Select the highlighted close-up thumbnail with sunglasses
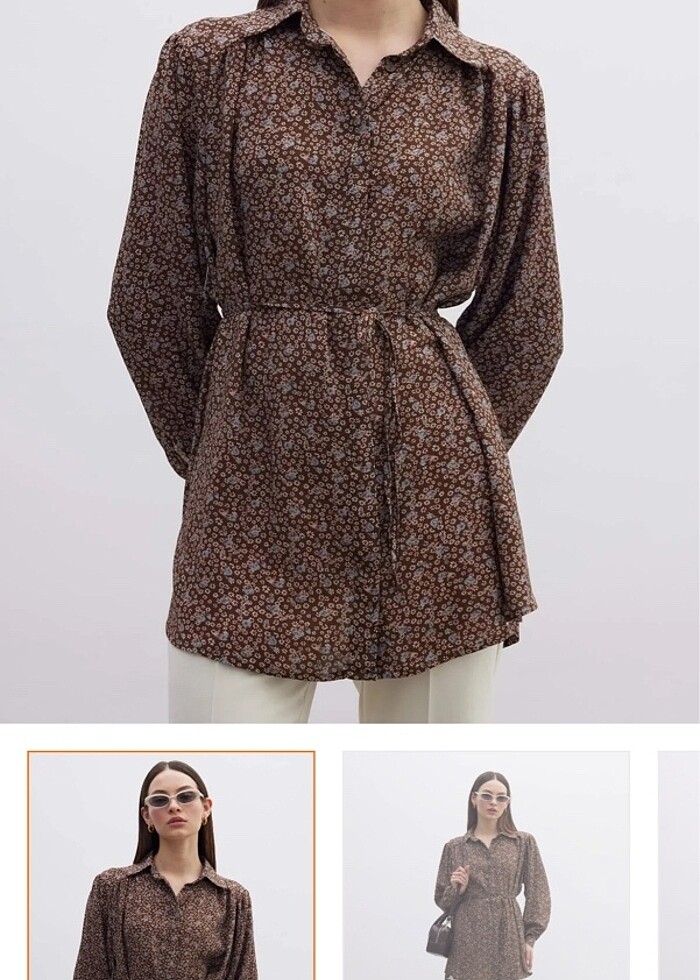700x980 pixels. (x=171, y=866)
